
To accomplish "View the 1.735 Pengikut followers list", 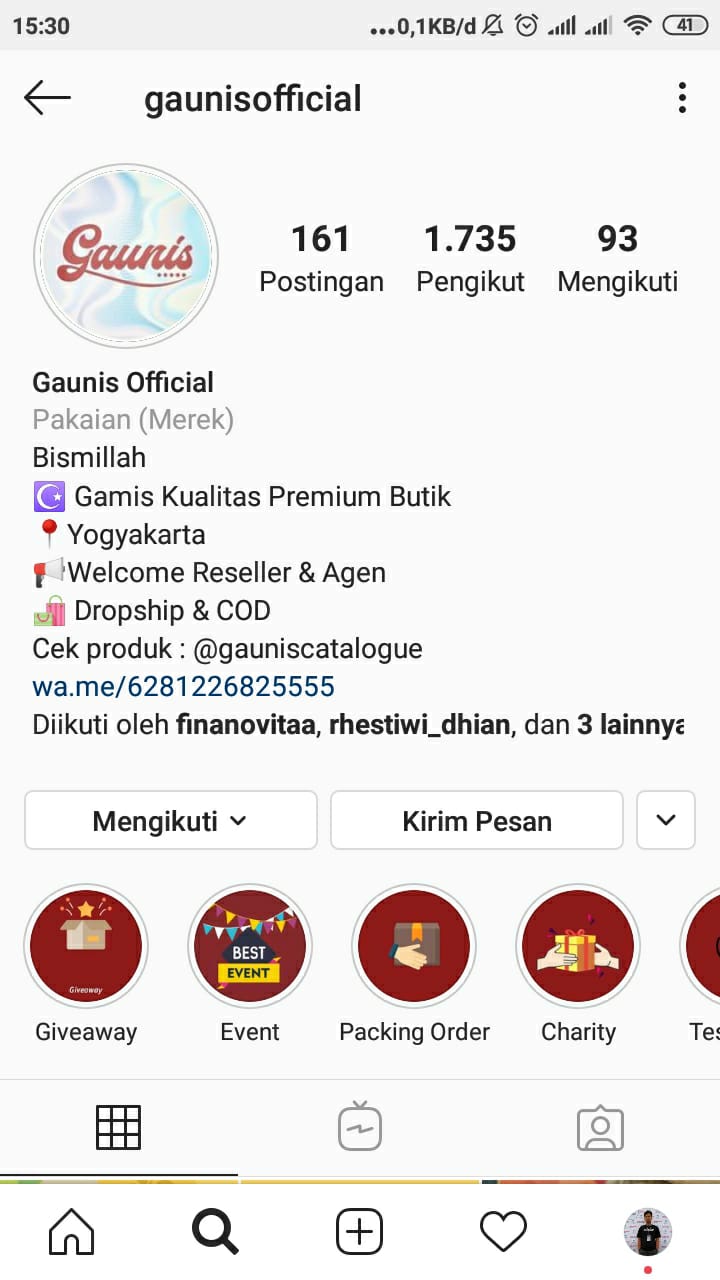I will point(470,257).
